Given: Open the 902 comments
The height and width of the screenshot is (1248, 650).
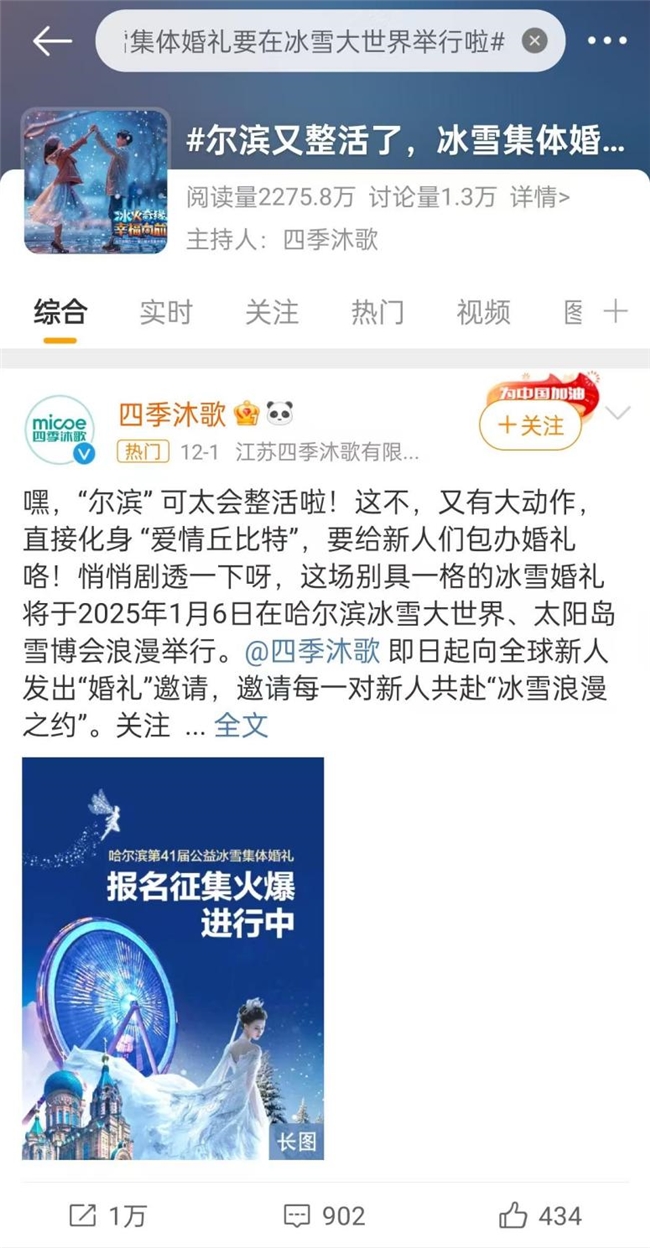Looking at the screenshot, I should (x=325, y=1215).
